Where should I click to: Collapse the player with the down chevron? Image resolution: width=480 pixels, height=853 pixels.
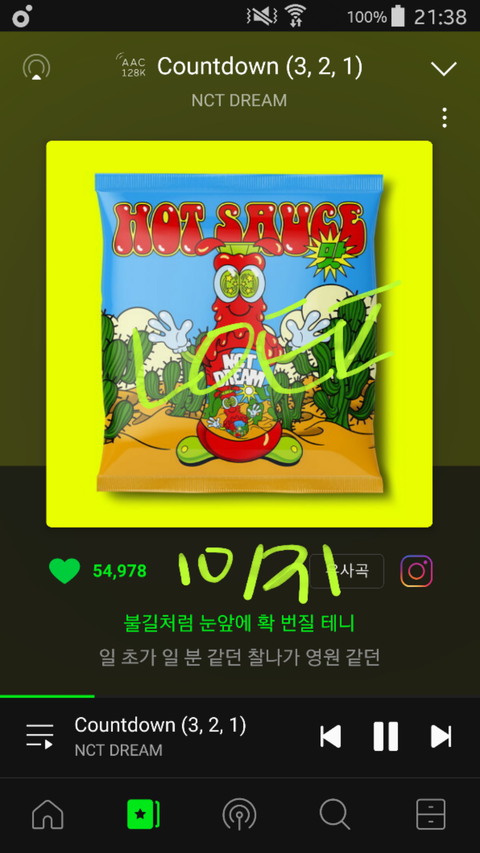[x=444, y=69]
